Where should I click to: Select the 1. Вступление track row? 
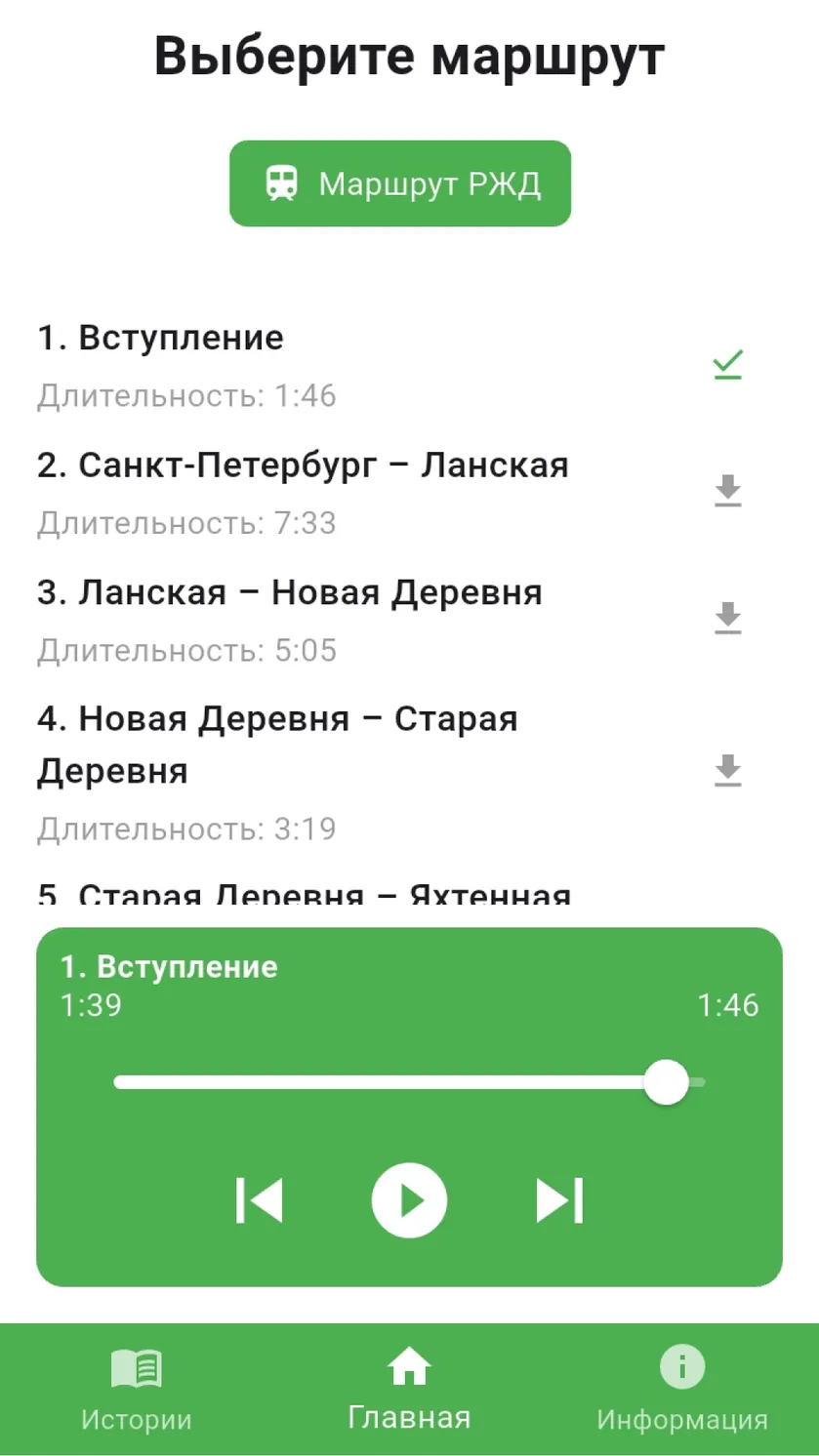[x=409, y=366]
